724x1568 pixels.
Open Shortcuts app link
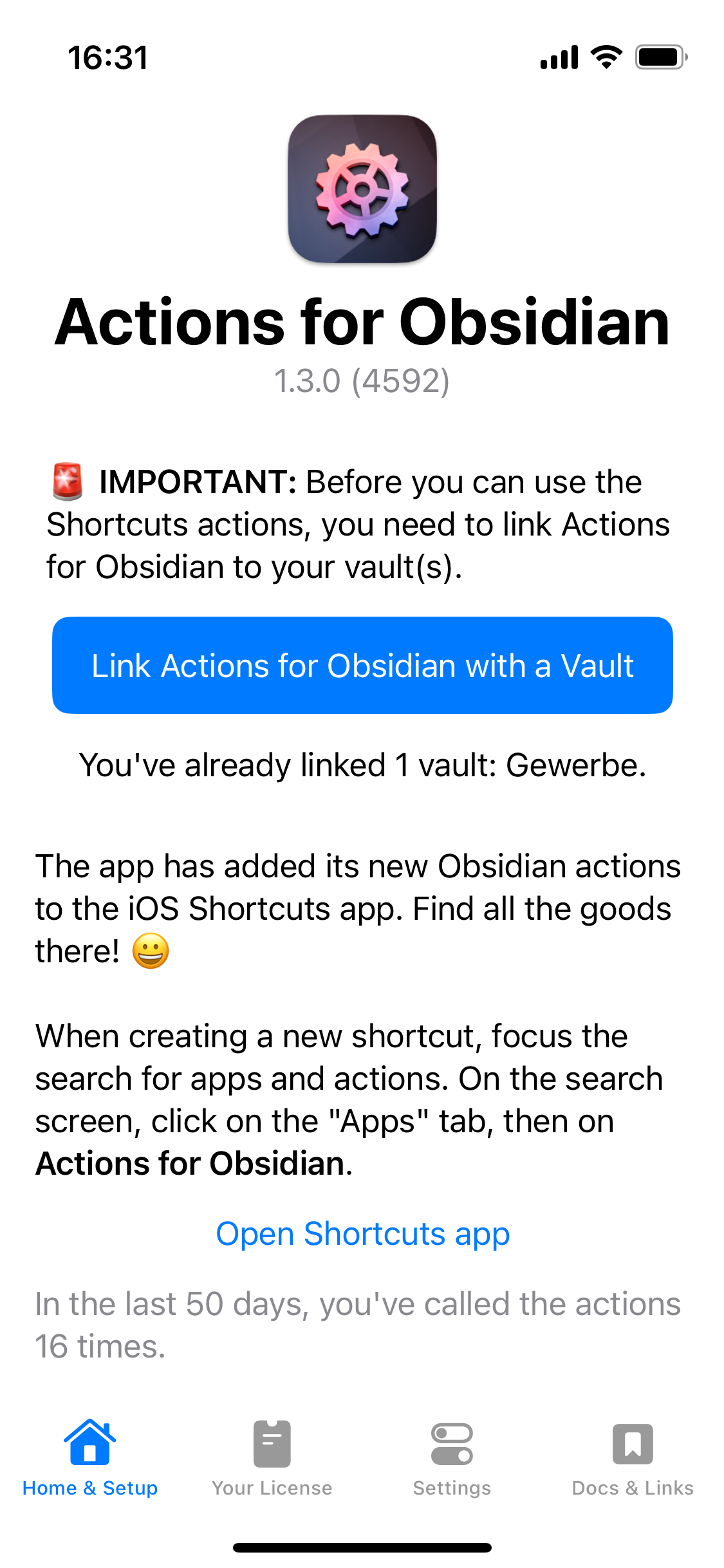point(362,1234)
